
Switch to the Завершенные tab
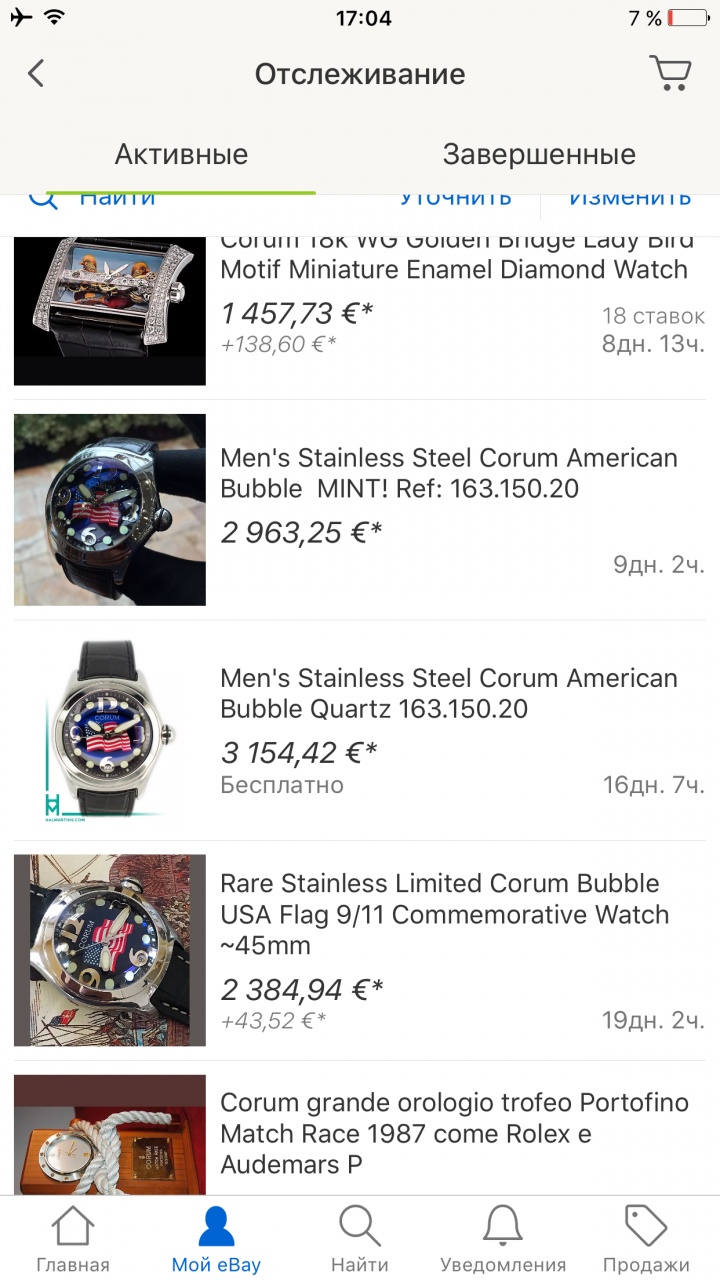(x=539, y=155)
